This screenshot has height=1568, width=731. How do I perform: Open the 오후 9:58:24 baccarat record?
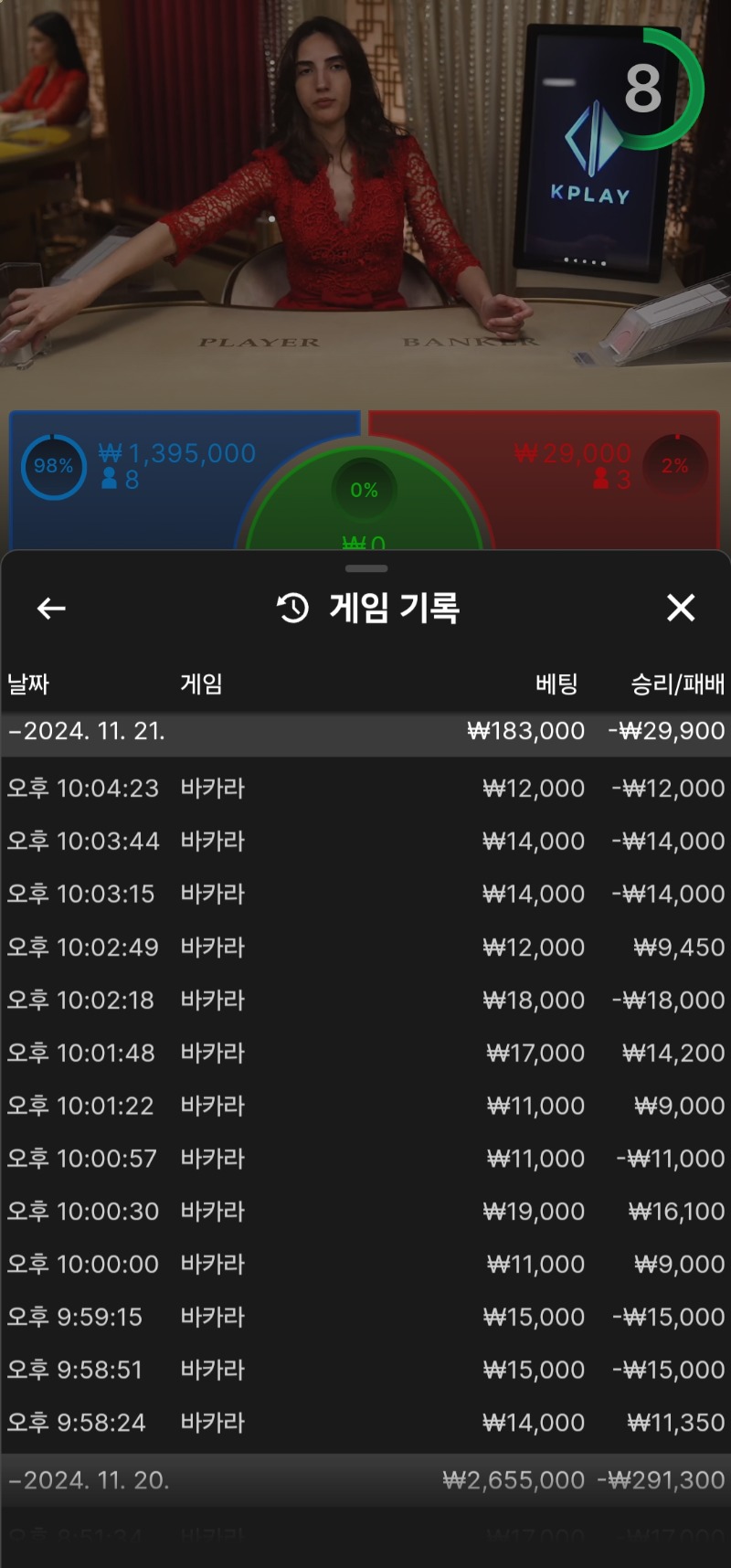point(365,1423)
